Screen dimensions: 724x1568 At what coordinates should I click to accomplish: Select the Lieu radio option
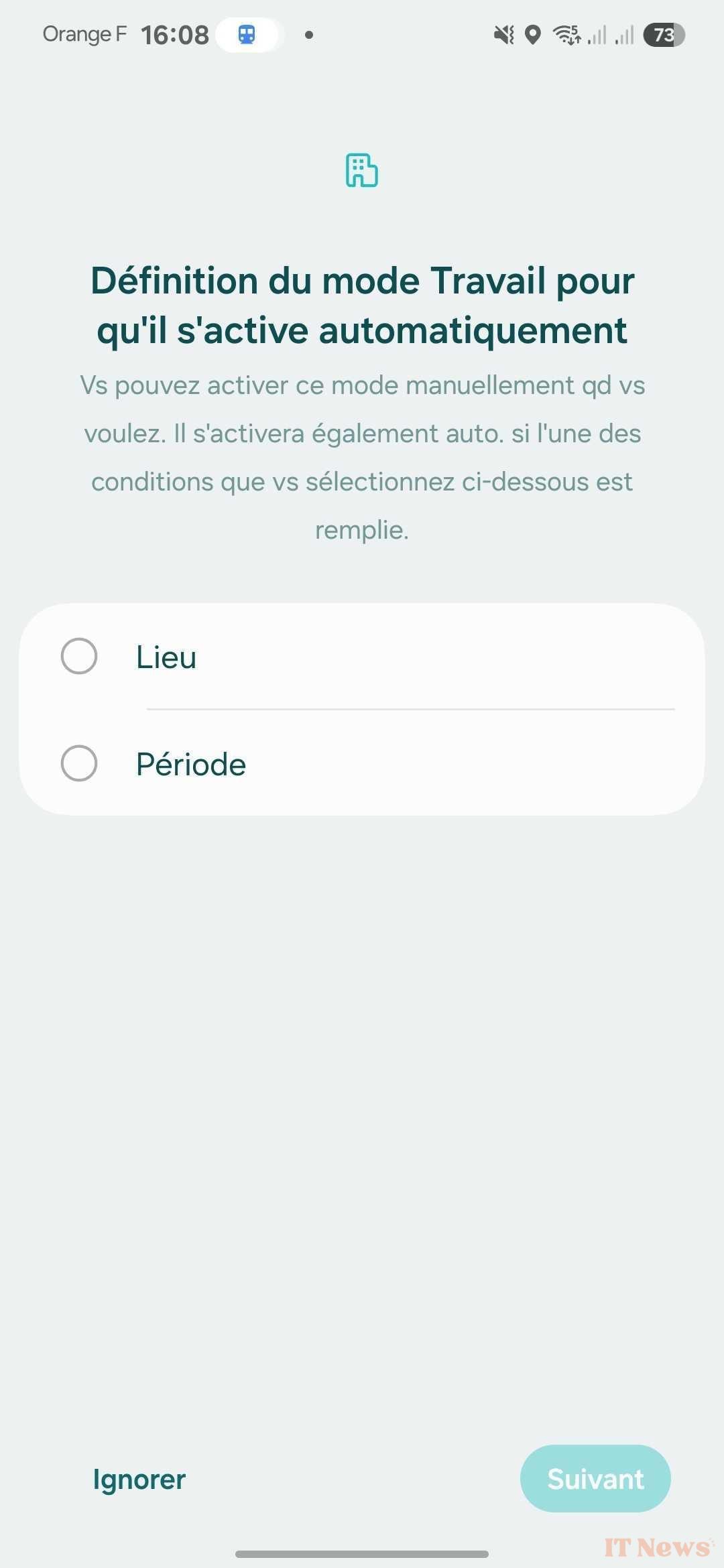[x=79, y=656]
